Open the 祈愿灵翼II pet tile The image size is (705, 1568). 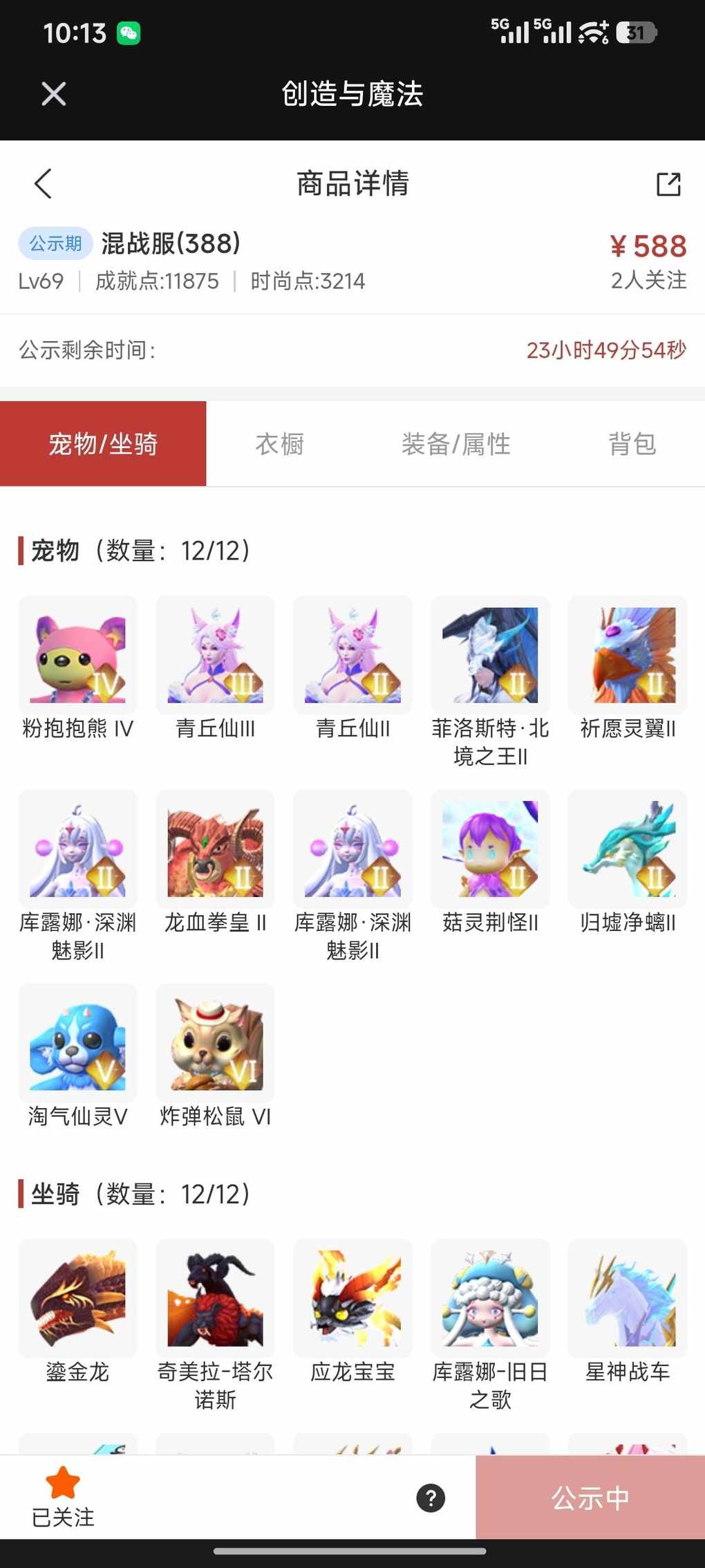(x=628, y=655)
